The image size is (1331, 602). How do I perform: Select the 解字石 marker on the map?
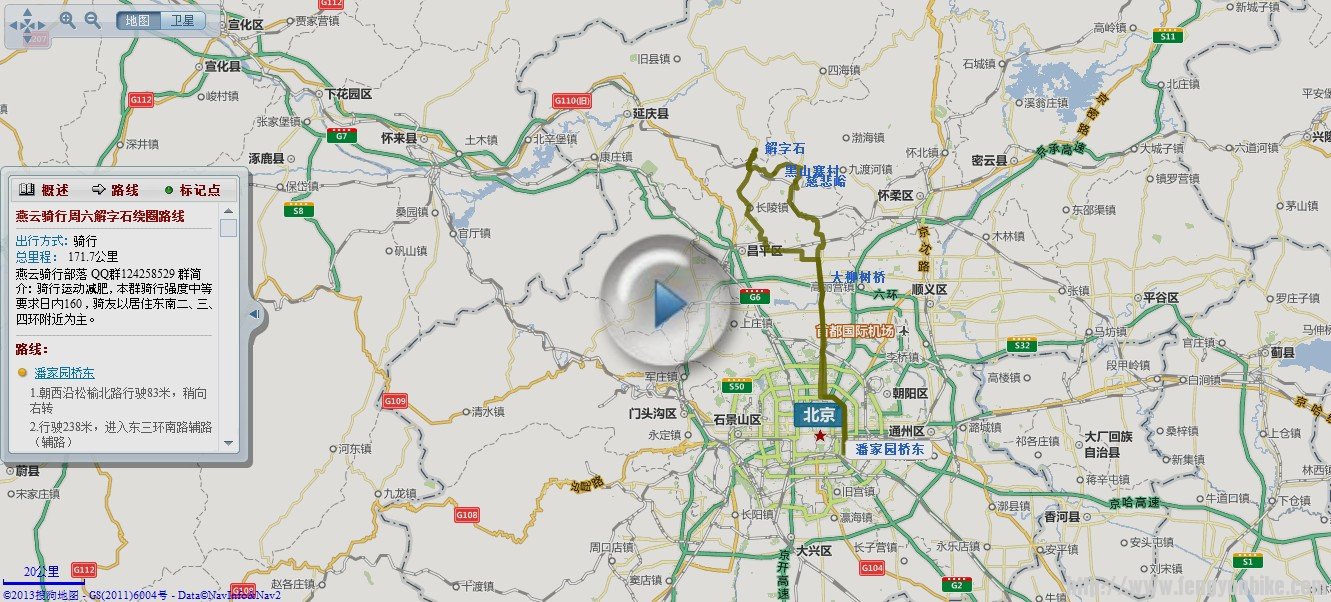[x=784, y=149]
